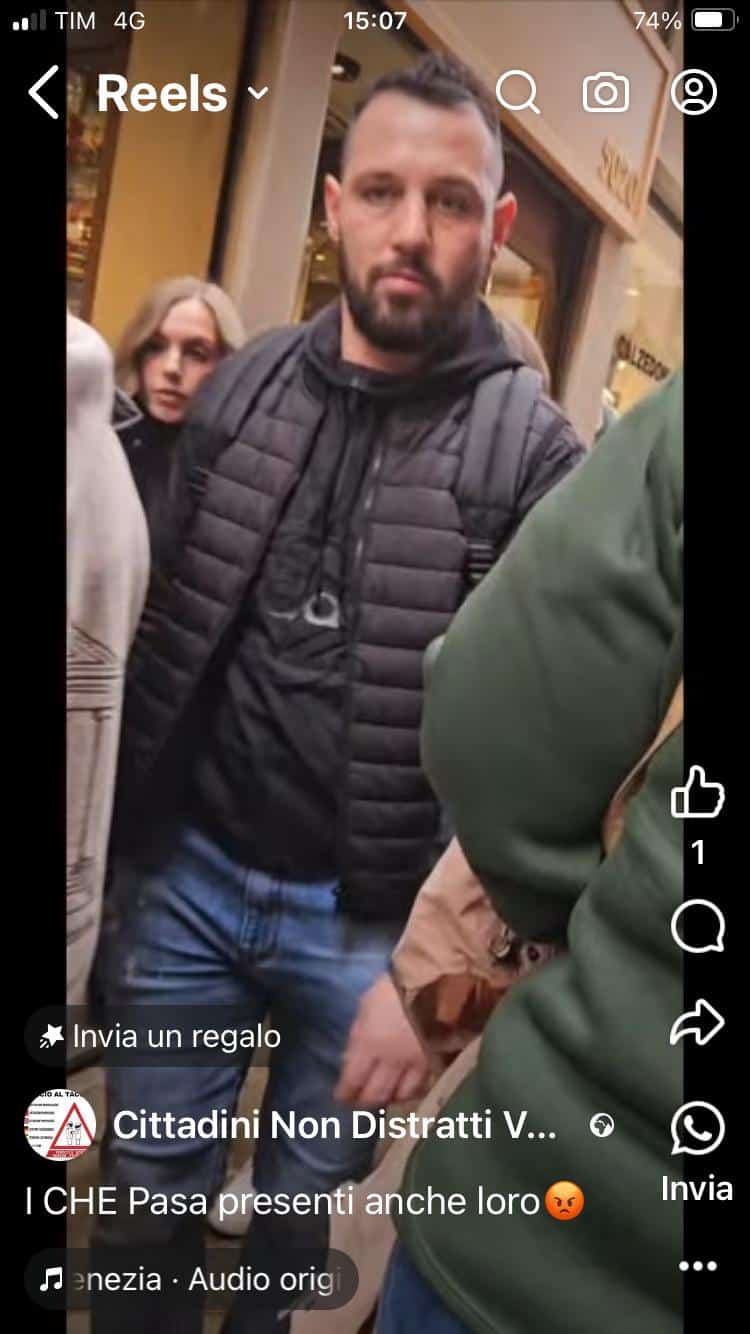Open the profile icon
This screenshot has height=1334, width=750.
[x=694, y=93]
